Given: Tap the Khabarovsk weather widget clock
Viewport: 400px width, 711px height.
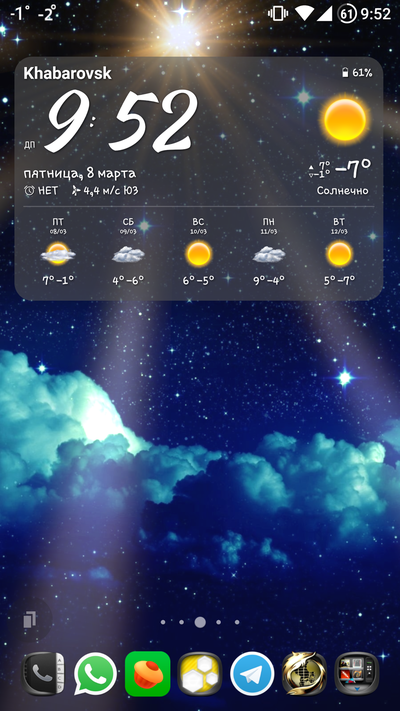Looking at the screenshot, I should click(122, 122).
